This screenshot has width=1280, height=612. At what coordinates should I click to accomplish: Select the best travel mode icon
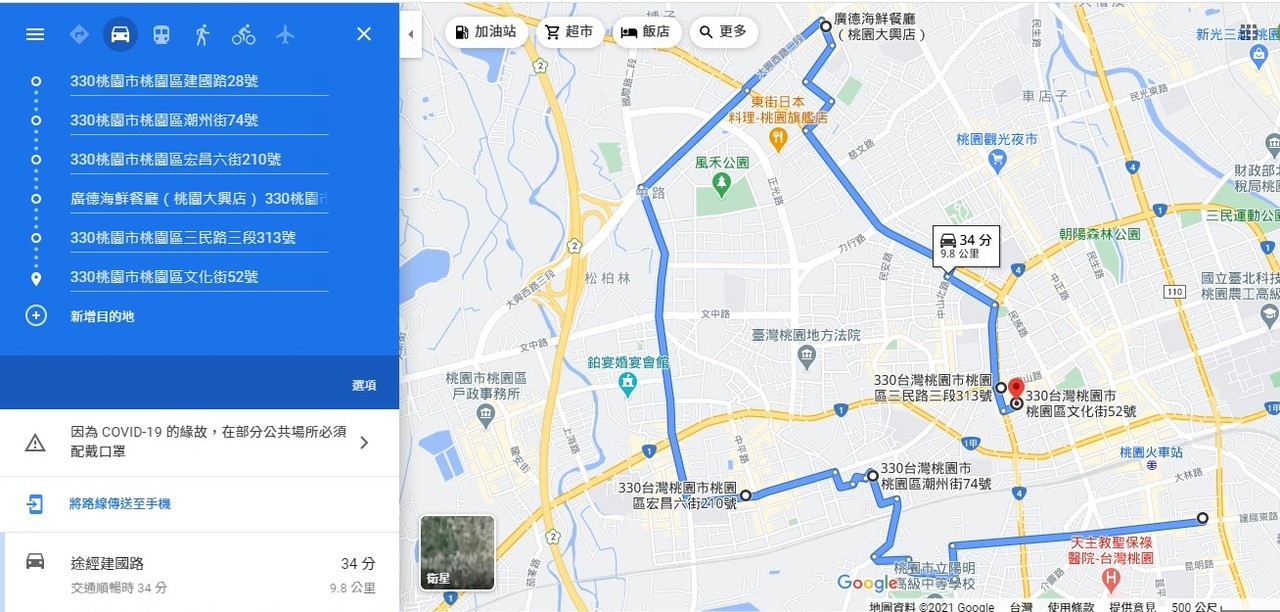coord(79,35)
